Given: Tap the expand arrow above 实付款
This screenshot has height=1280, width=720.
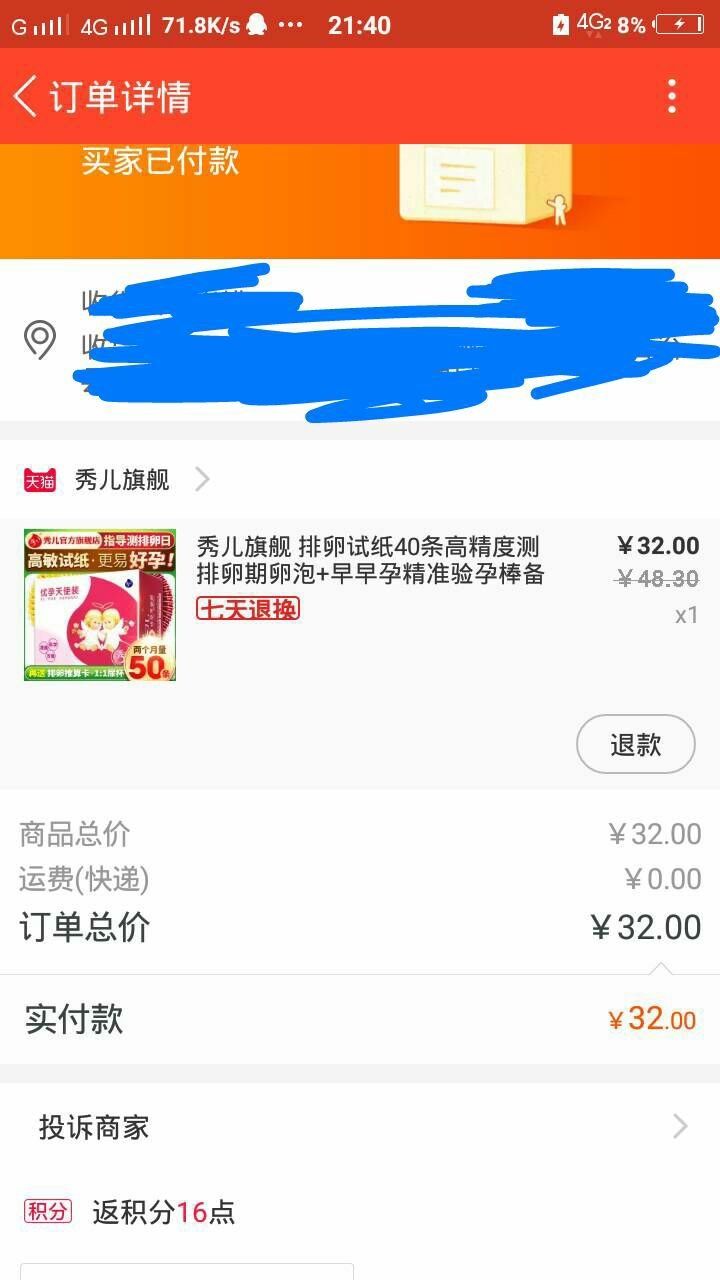Looking at the screenshot, I should click(660, 968).
